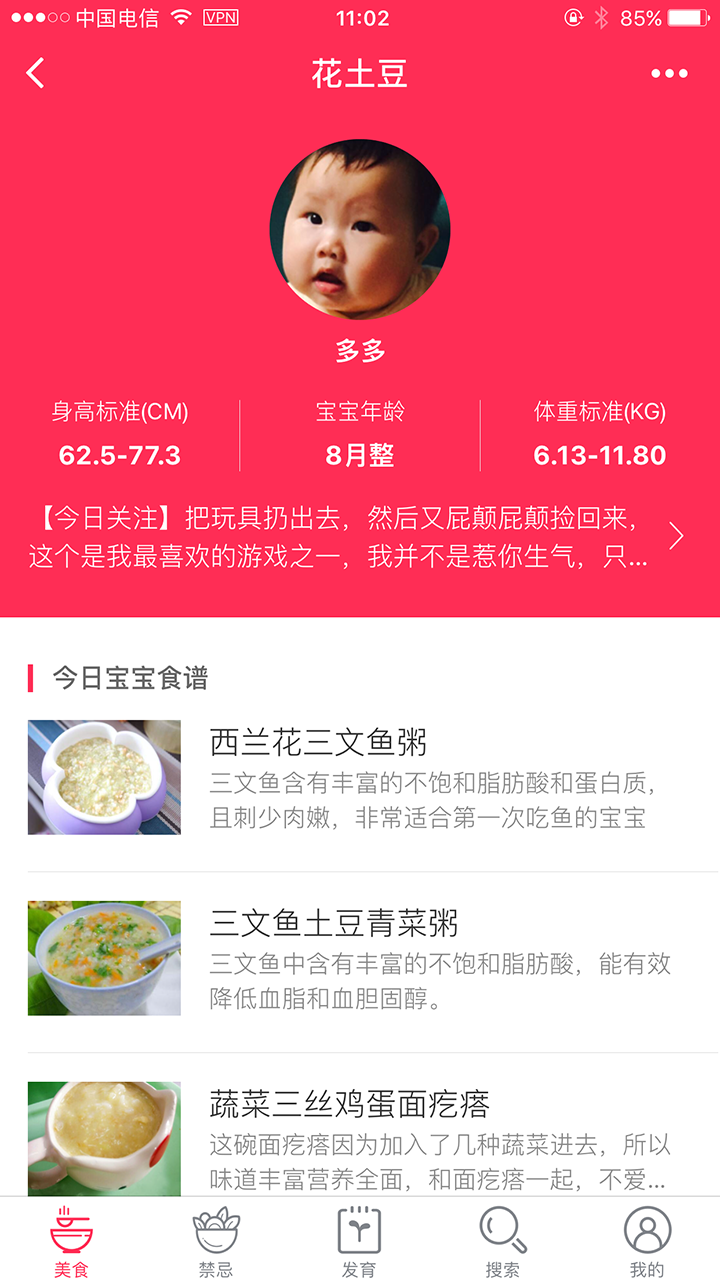The width and height of the screenshot is (720, 1280).
Task: Open the 我的 tab
Action: (647, 1240)
